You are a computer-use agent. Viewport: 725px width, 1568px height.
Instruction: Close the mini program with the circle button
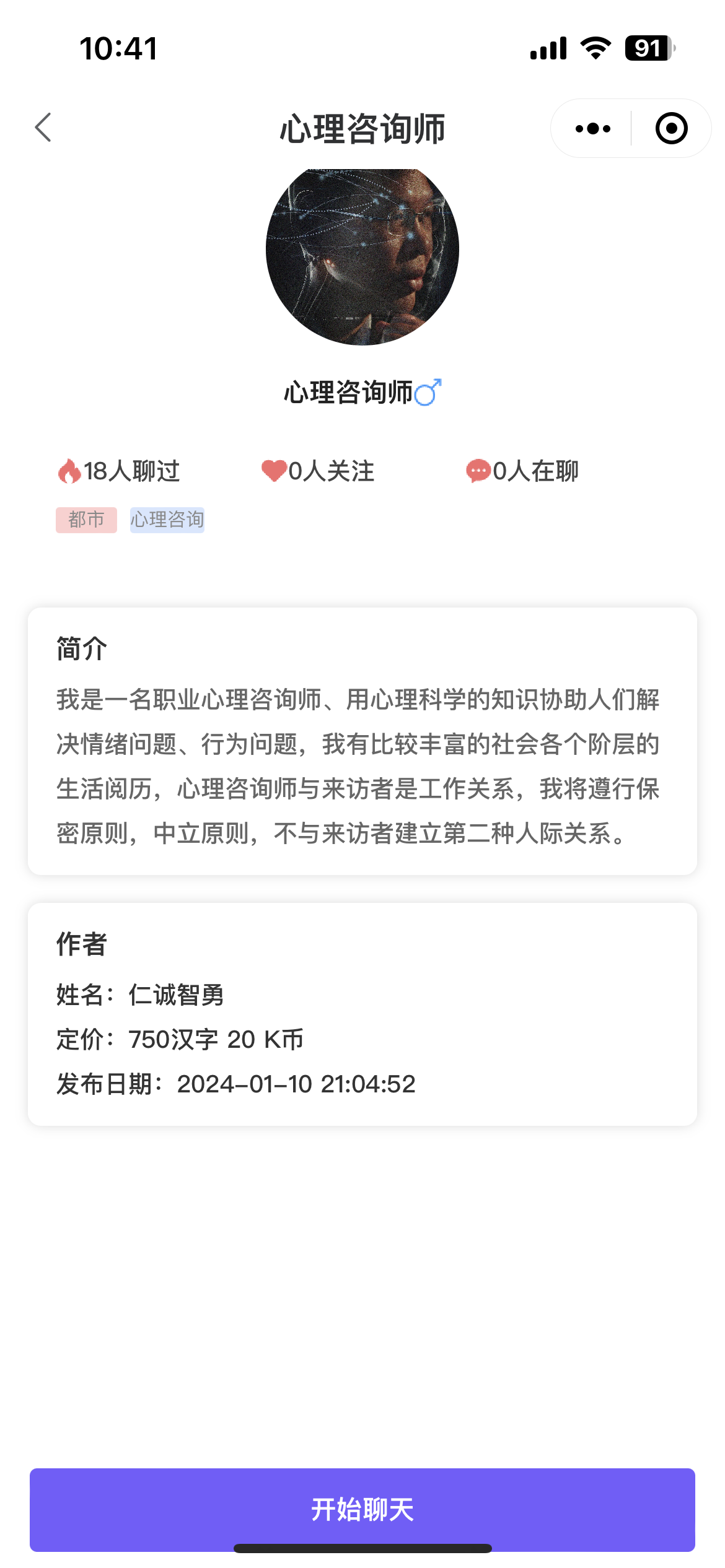[x=671, y=129]
